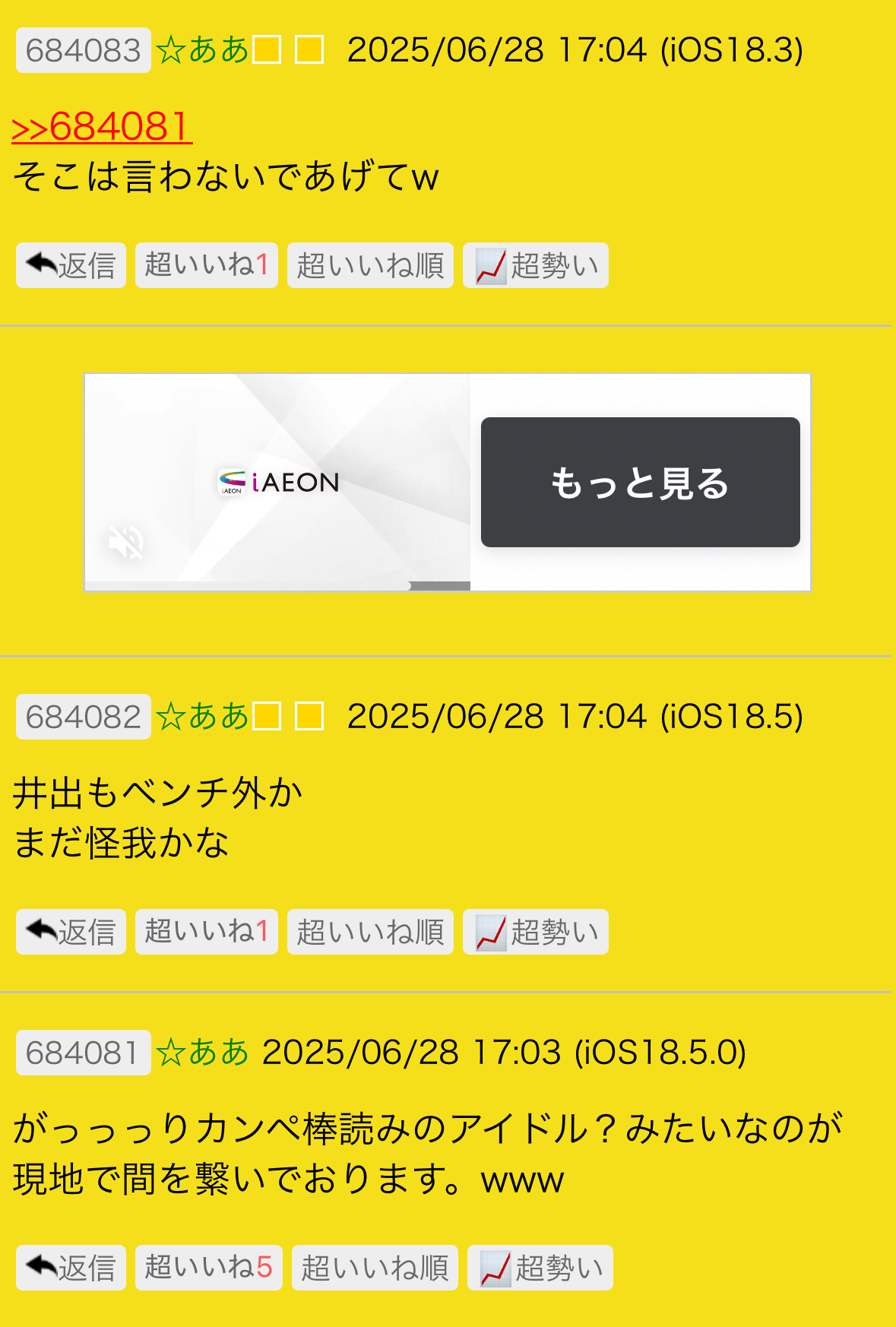
Task: Open 超勢い under post 684082
Action: click(x=536, y=932)
